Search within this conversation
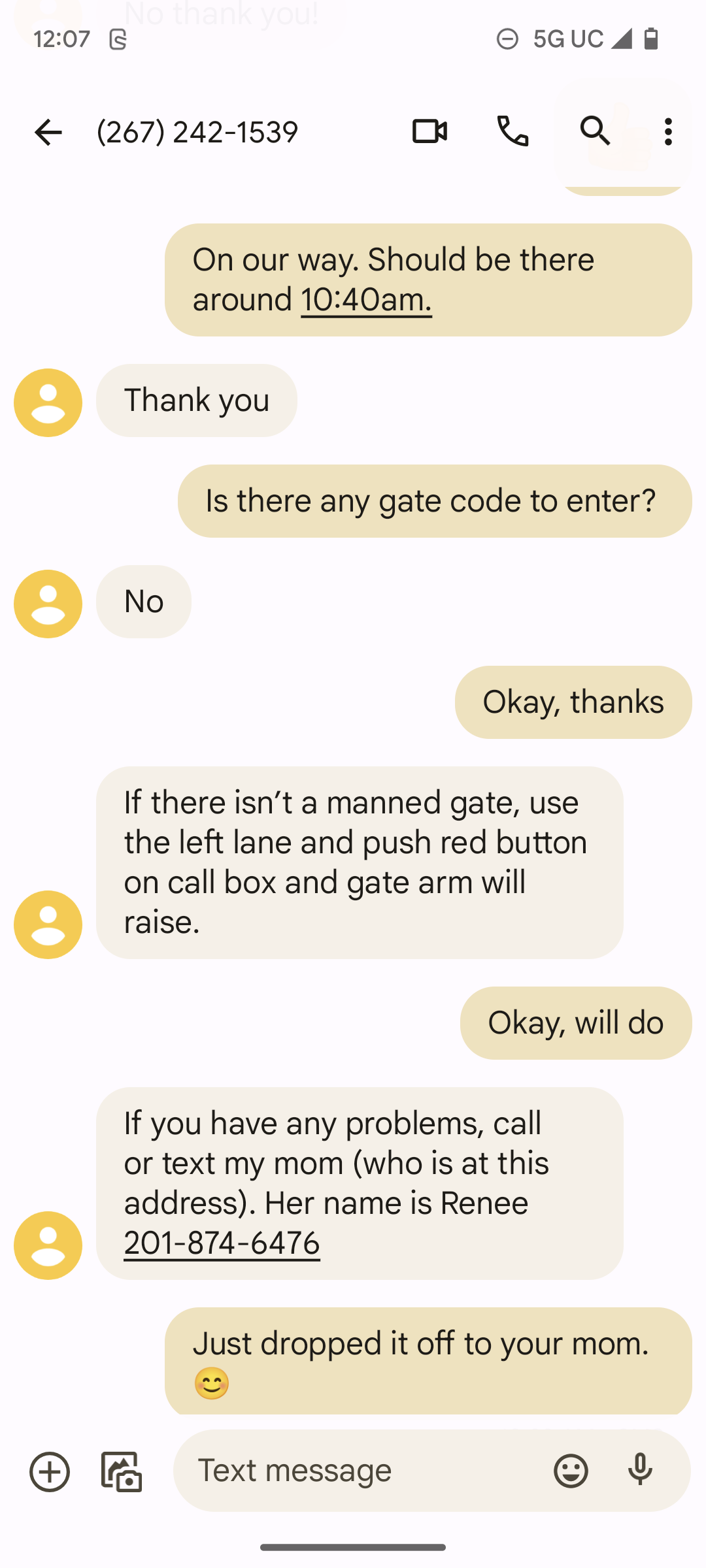The width and height of the screenshot is (706, 1568). tap(595, 131)
